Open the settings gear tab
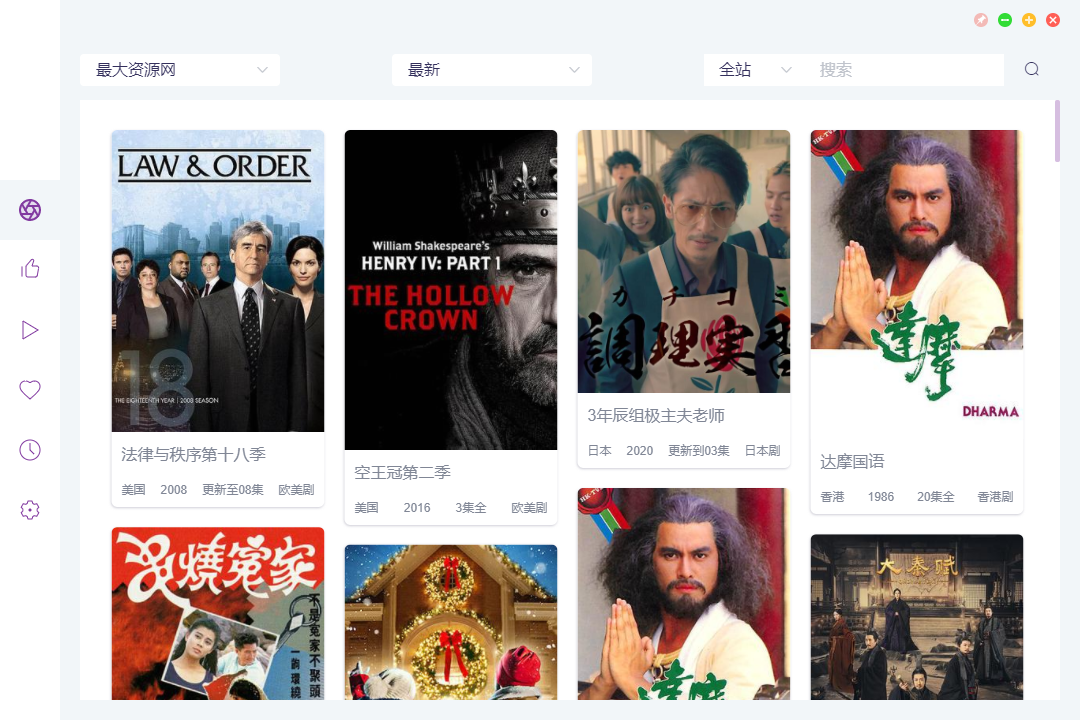The width and height of the screenshot is (1080, 720). tap(30, 510)
